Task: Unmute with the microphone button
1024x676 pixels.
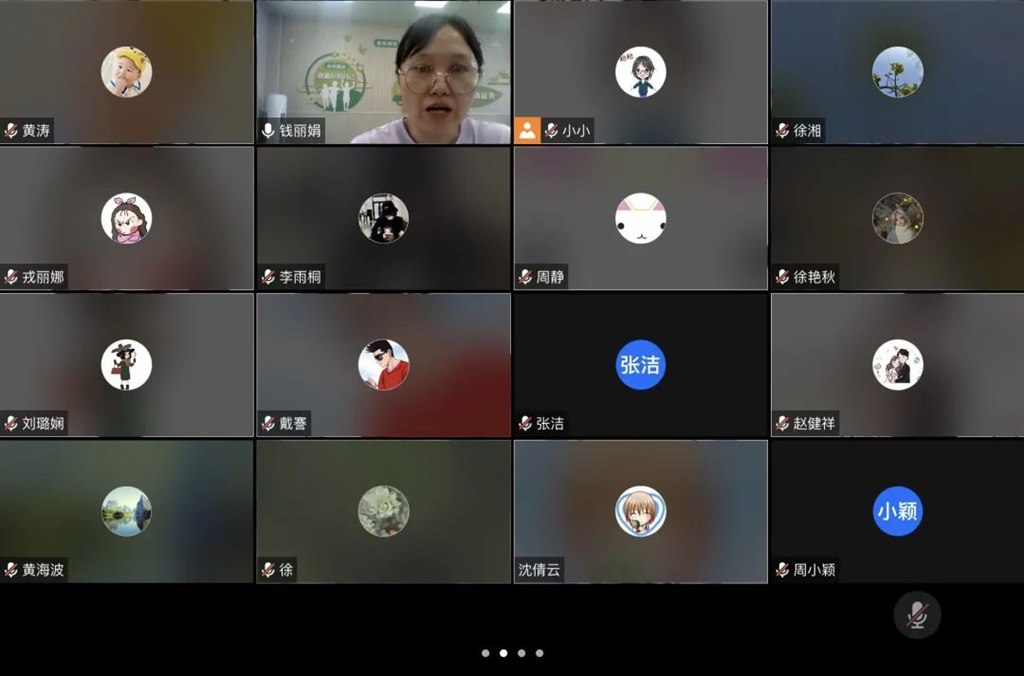Action: [x=917, y=615]
